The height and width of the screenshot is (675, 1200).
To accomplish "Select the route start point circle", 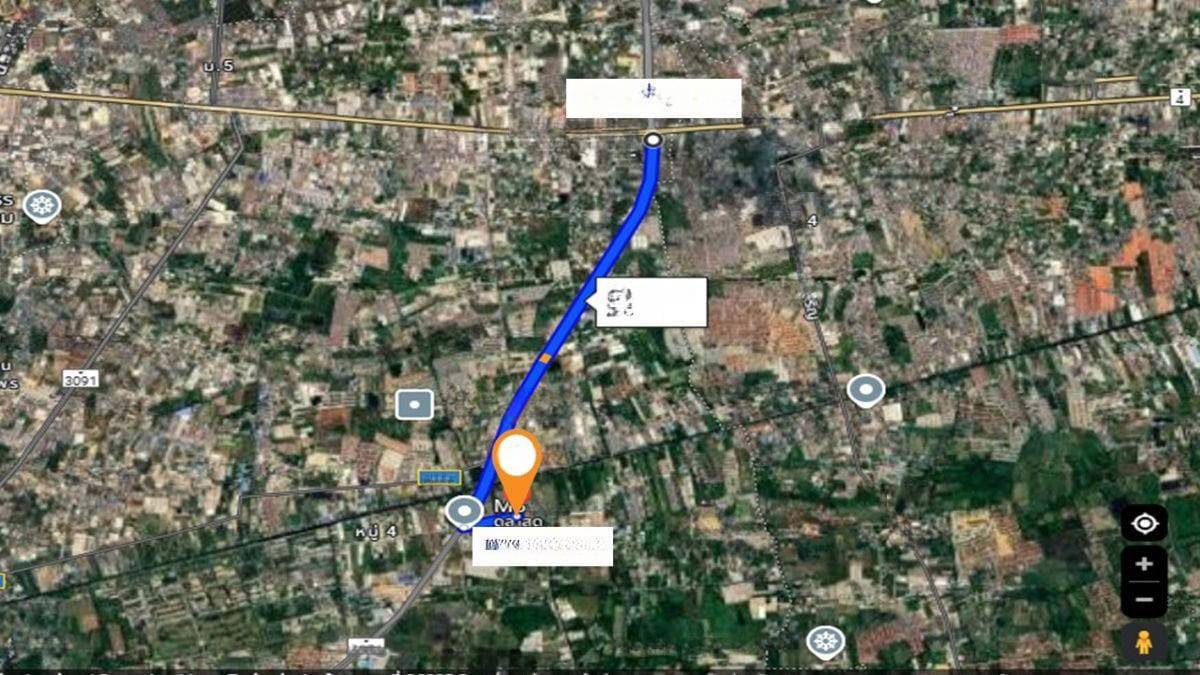I will tap(652, 140).
